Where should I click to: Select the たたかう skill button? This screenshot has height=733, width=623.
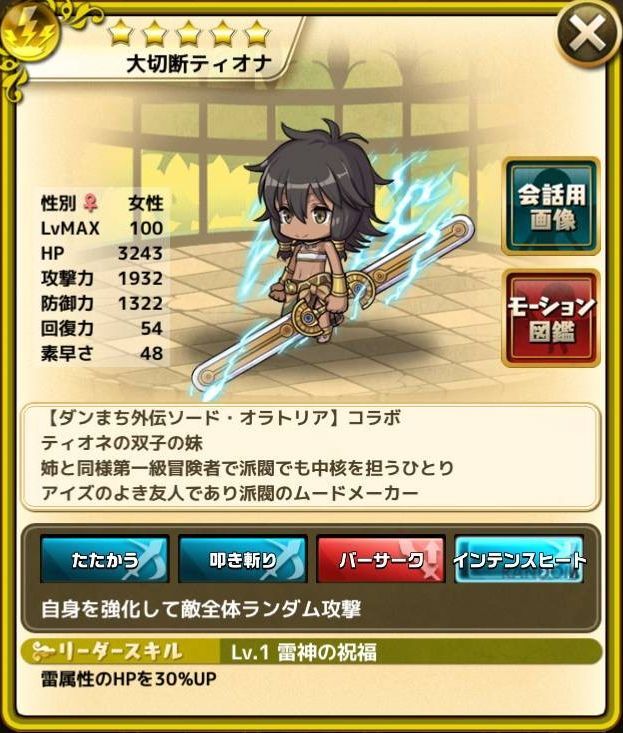[x=105, y=560]
